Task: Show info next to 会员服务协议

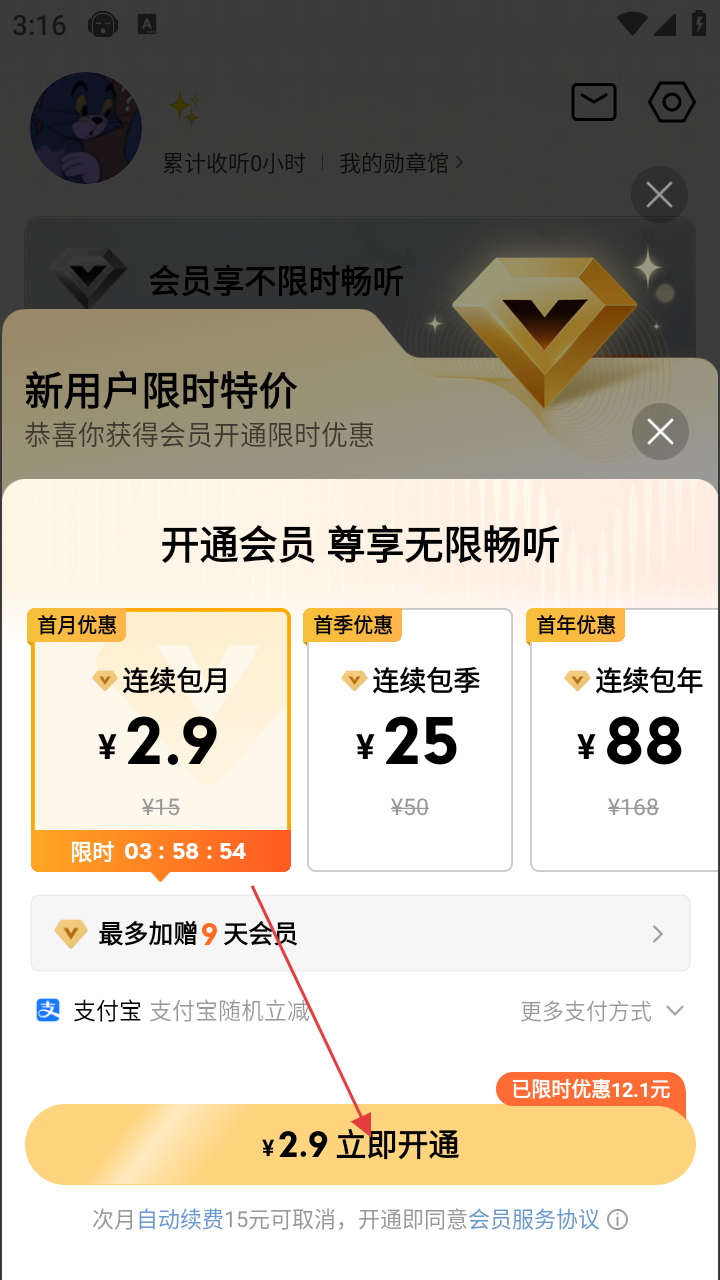Action: click(619, 1220)
